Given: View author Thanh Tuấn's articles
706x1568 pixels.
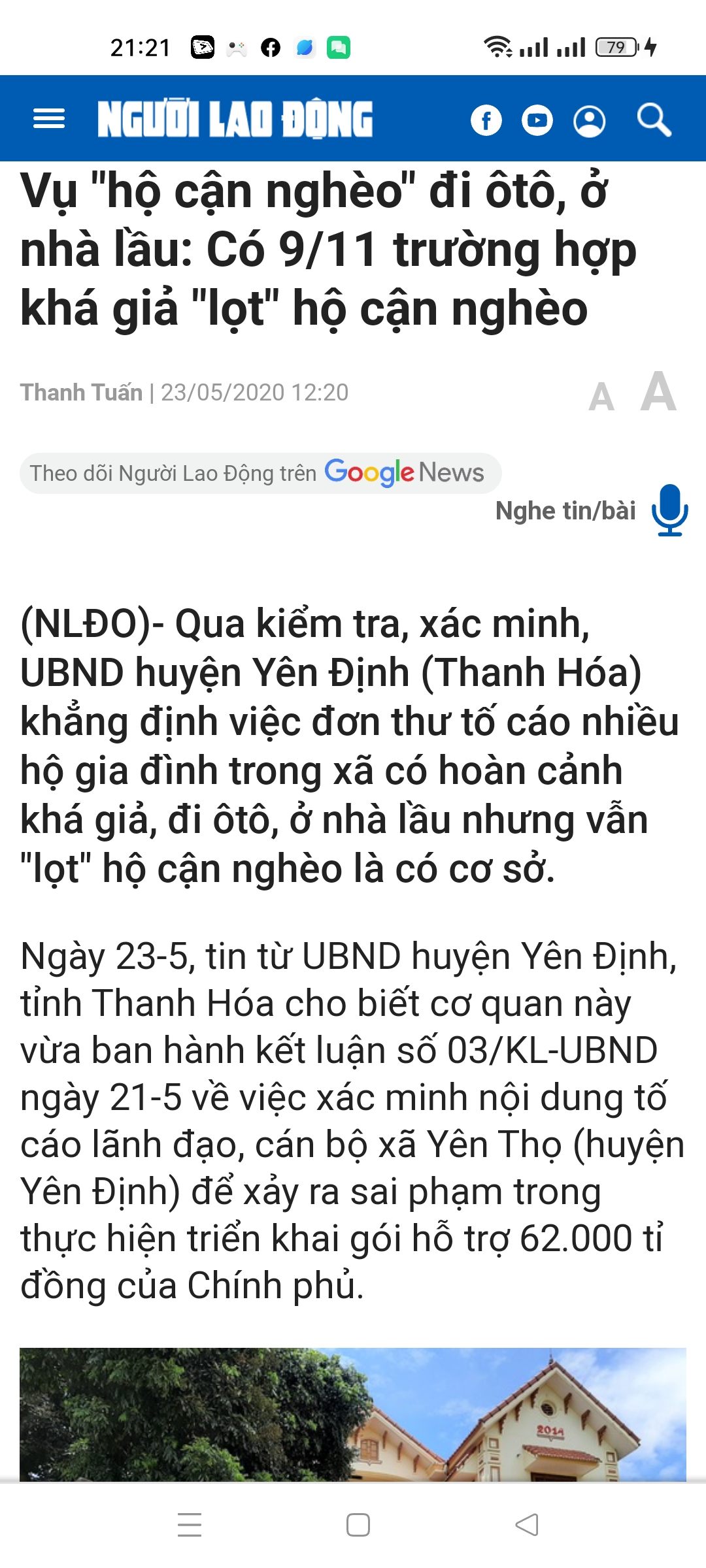Looking at the screenshot, I should click(x=82, y=393).
